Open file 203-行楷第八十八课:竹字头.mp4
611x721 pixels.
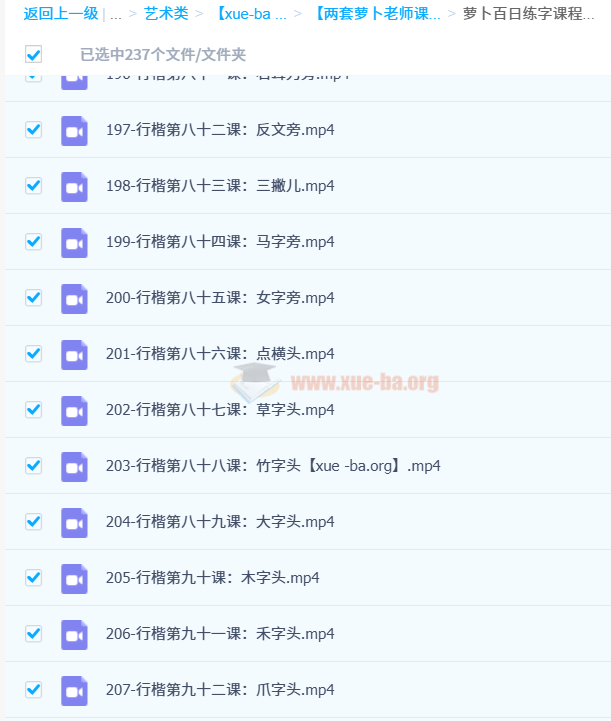[x=272, y=466]
